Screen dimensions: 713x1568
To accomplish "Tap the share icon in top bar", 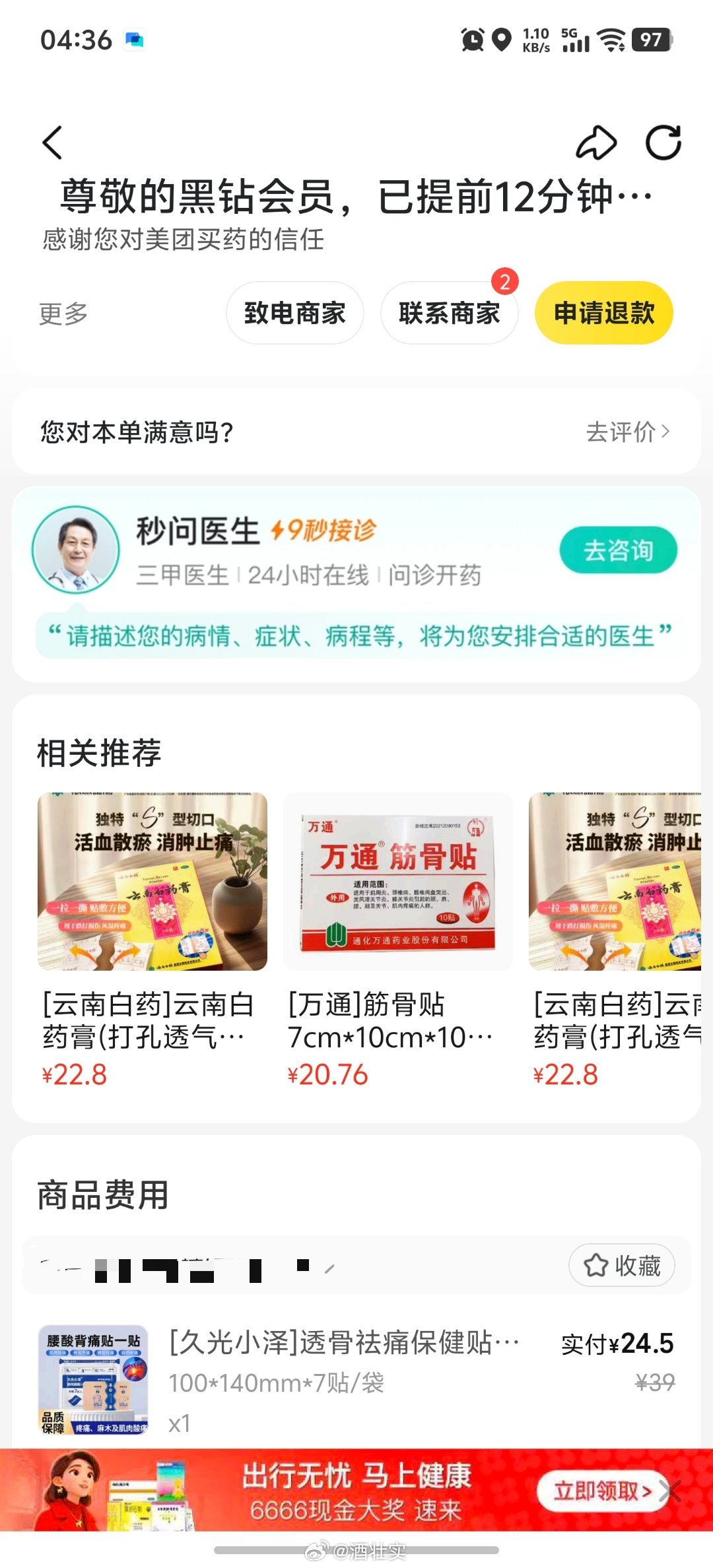I will click(x=596, y=143).
